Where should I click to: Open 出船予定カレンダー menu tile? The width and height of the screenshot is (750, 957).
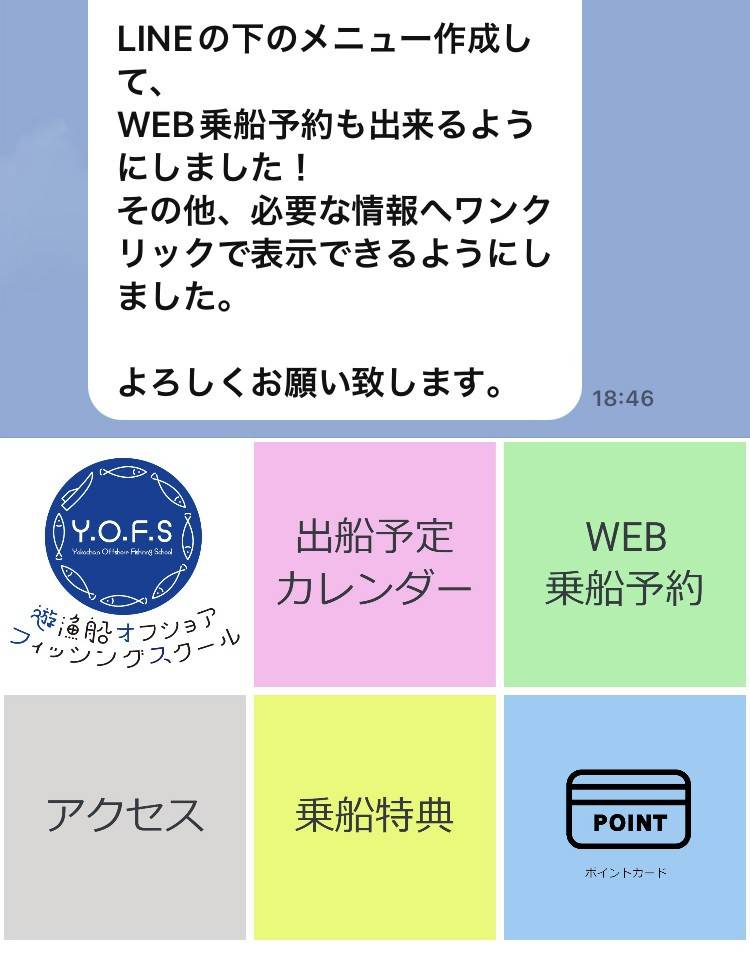coord(374,564)
